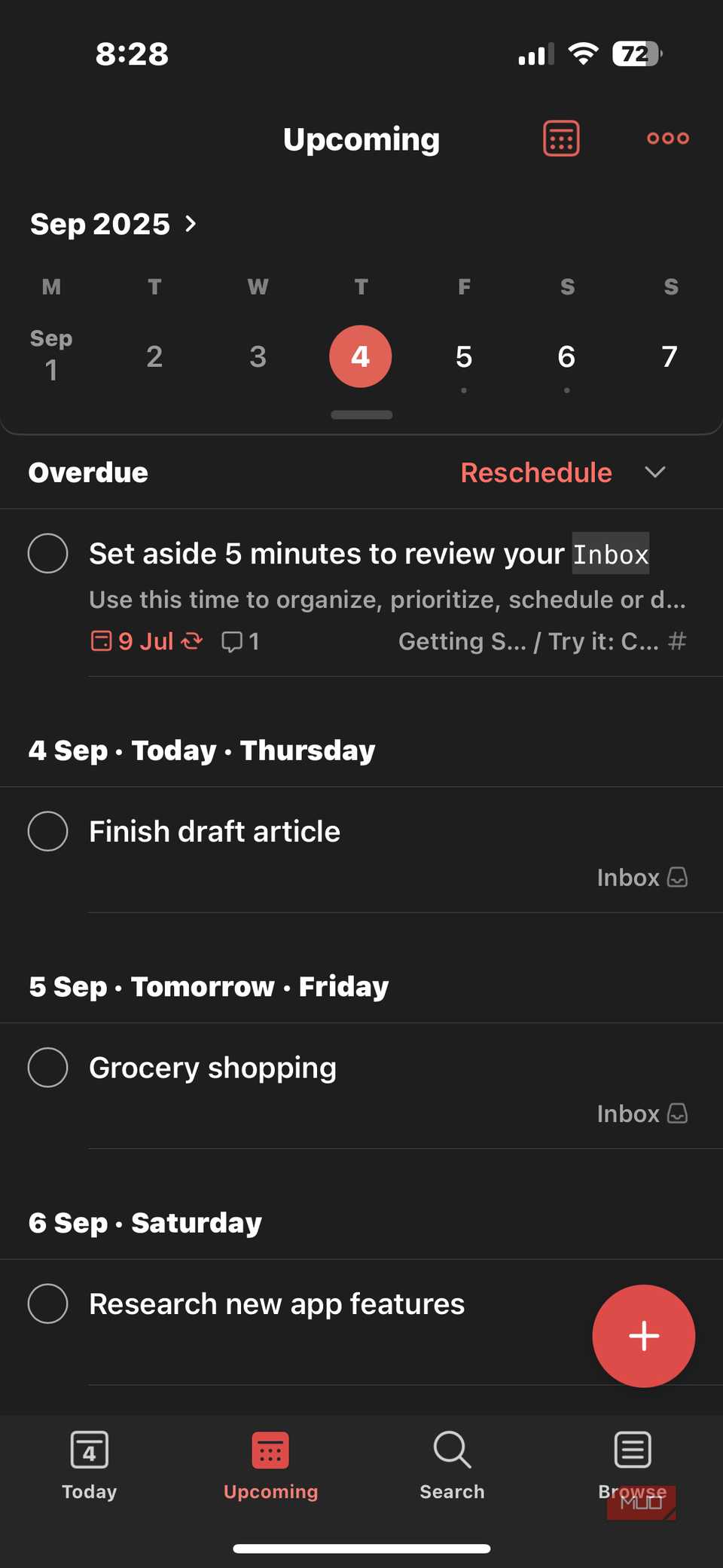Select Sunday 7 in the week strip
The image size is (723, 1568).
[x=670, y=357]
